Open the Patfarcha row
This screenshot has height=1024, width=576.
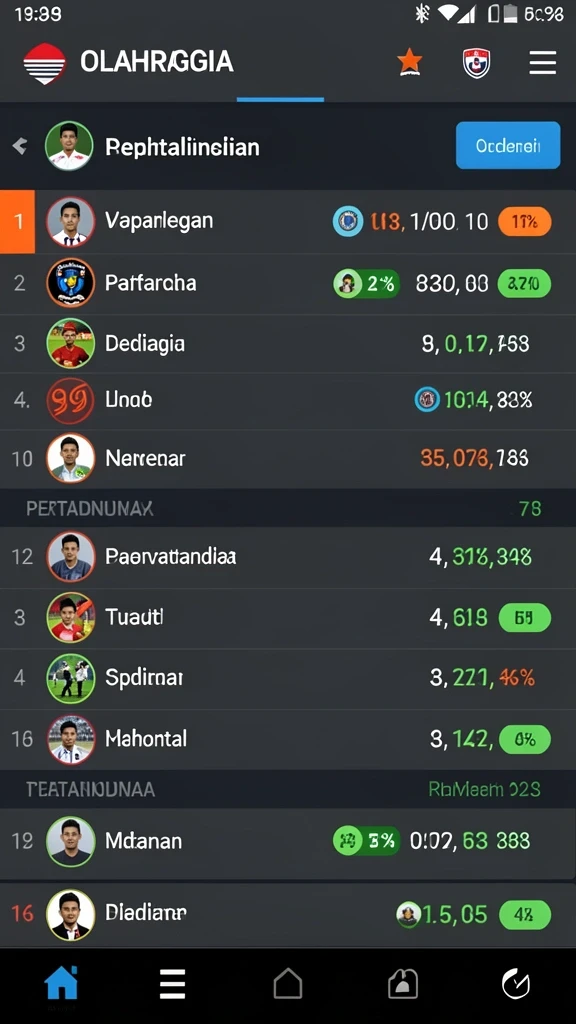[288, 283]
